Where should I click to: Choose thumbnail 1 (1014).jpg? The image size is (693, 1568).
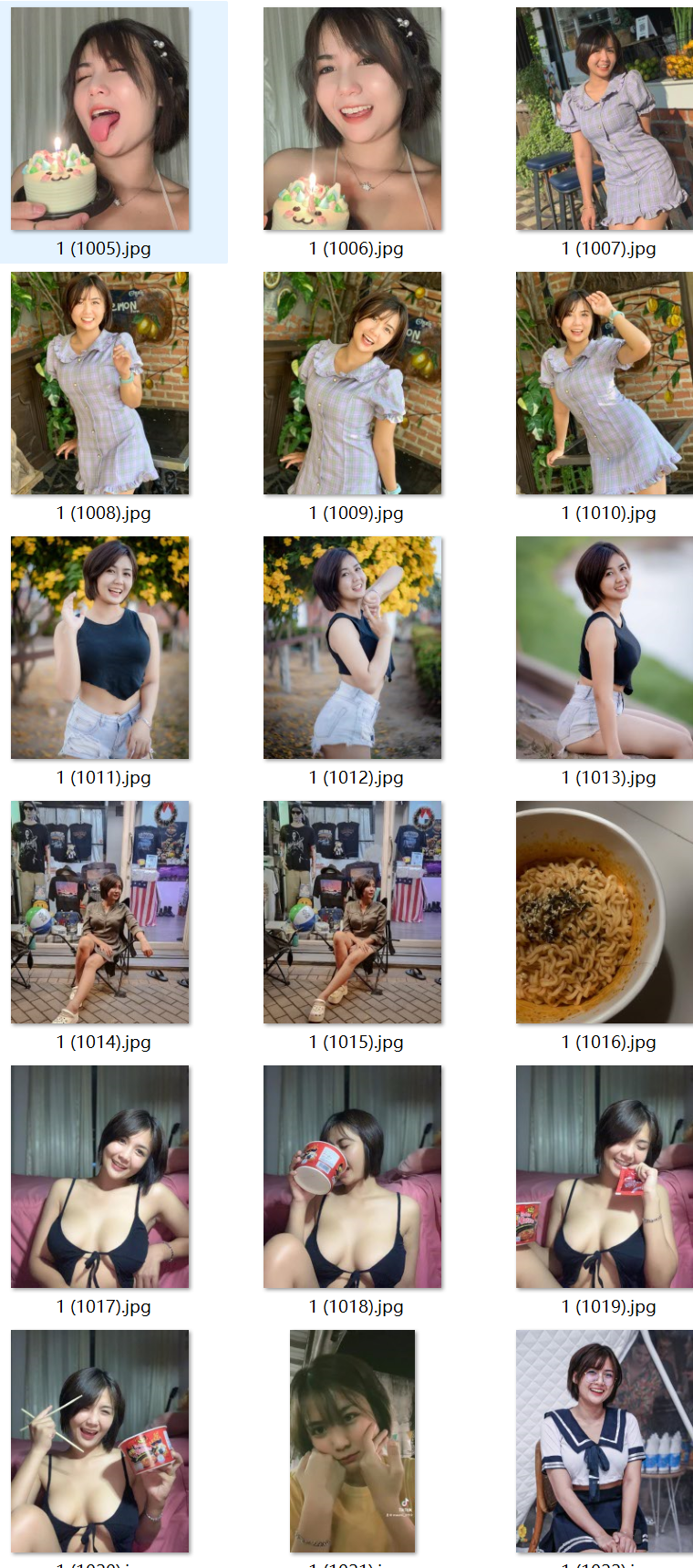pos(100,912)
